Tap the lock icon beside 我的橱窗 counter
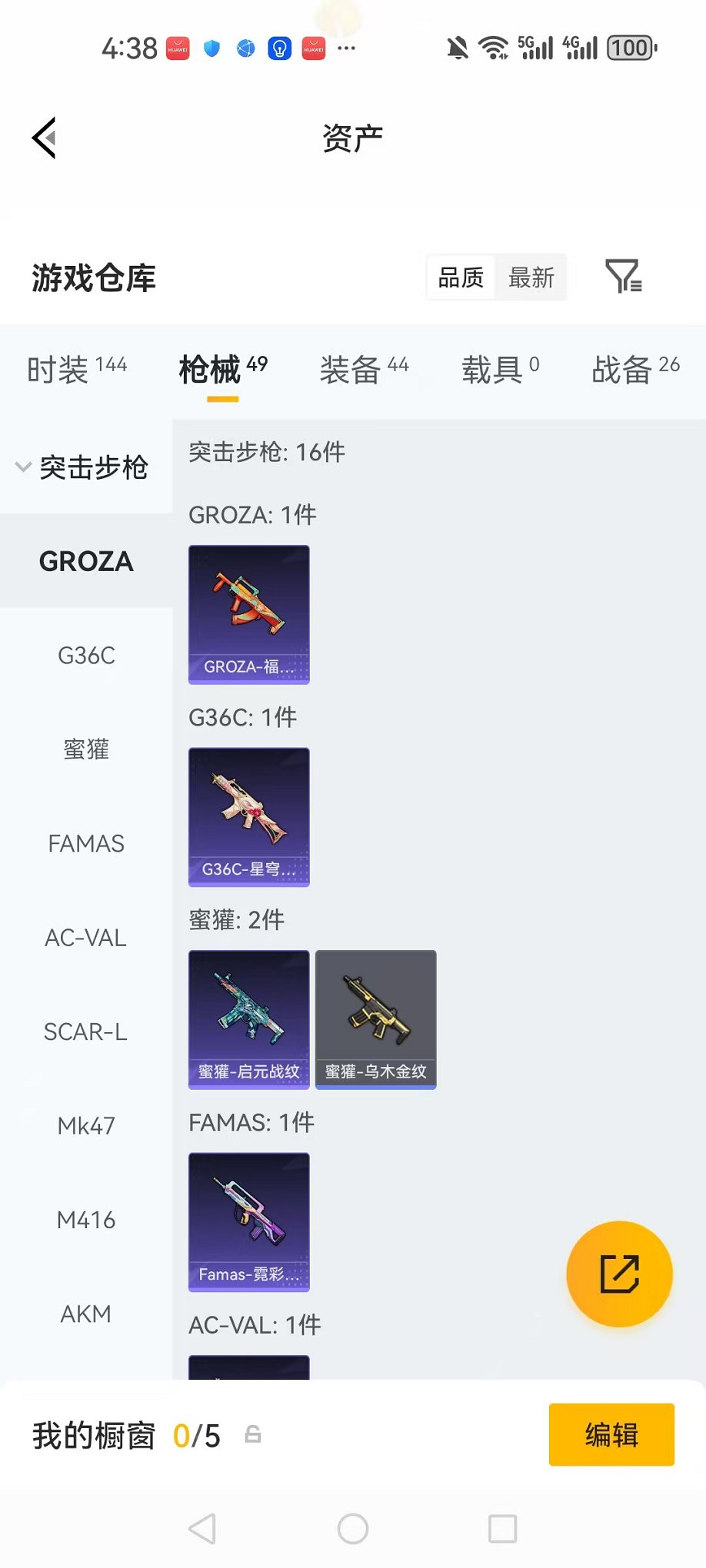This screenshot has height=1568, width=706. pyautogui.click(x=254, y=1433)
